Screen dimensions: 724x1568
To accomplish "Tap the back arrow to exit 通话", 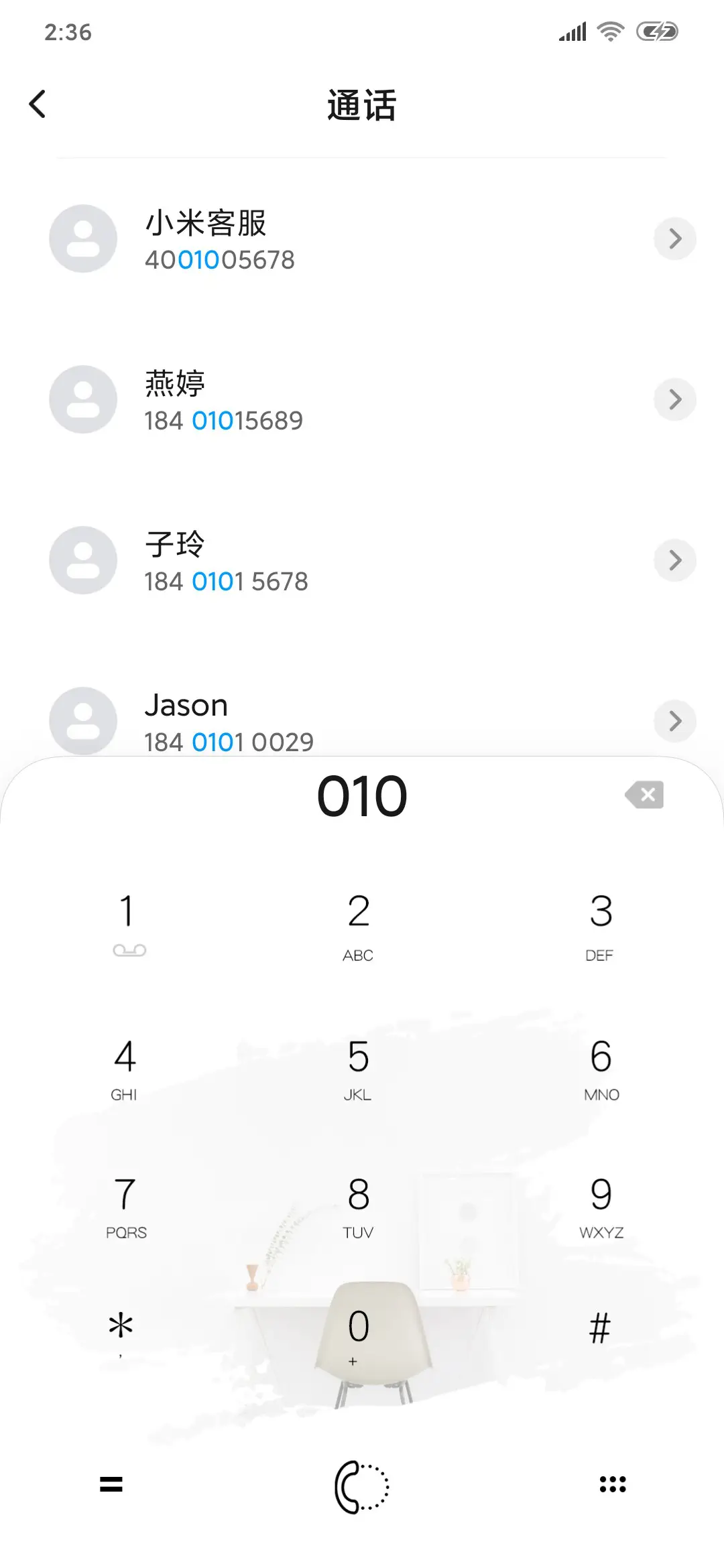I will coord(37,104).
